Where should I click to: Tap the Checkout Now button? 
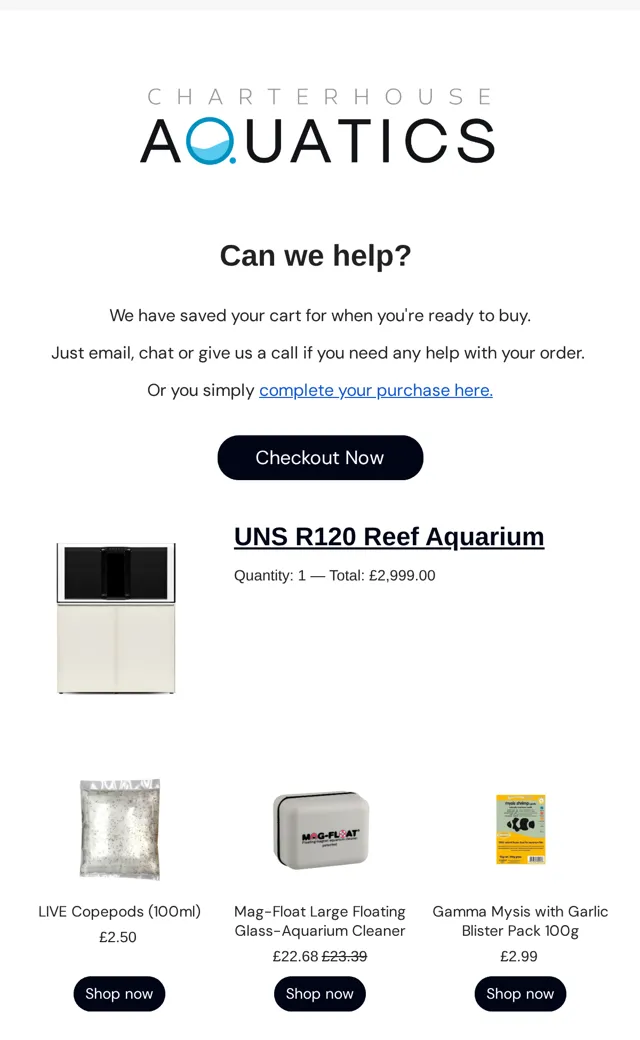[x=320, y=458]
